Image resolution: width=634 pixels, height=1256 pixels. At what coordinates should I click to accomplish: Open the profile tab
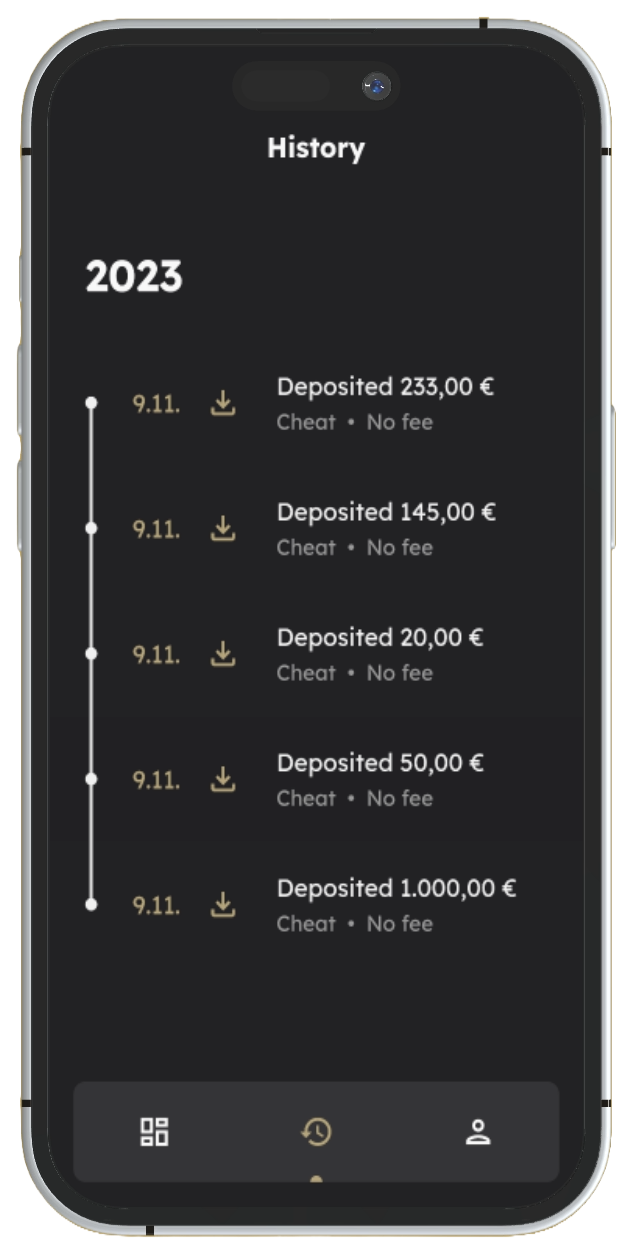point(478,1132)
